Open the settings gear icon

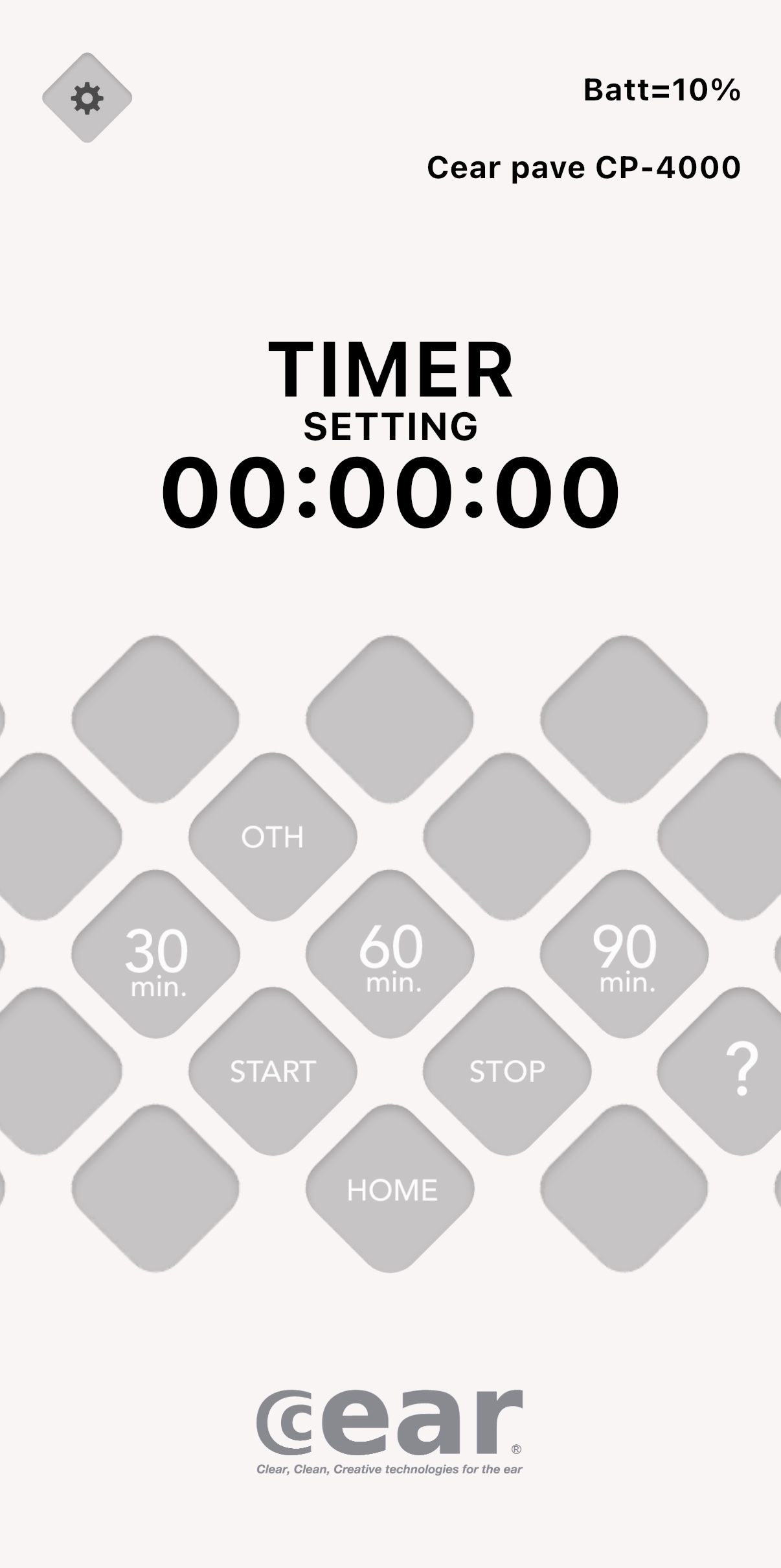coord(87,98)
